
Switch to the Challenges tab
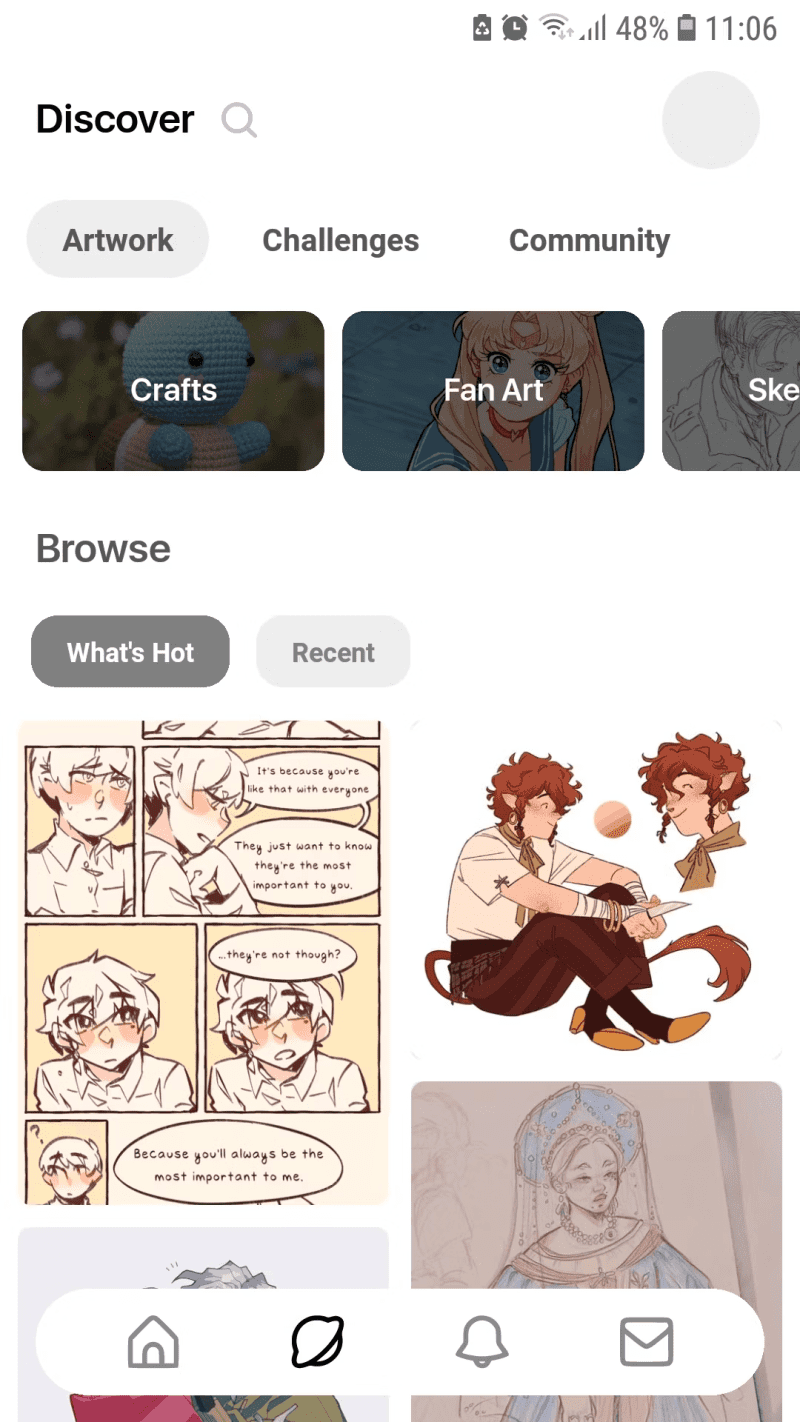(341, 240)
